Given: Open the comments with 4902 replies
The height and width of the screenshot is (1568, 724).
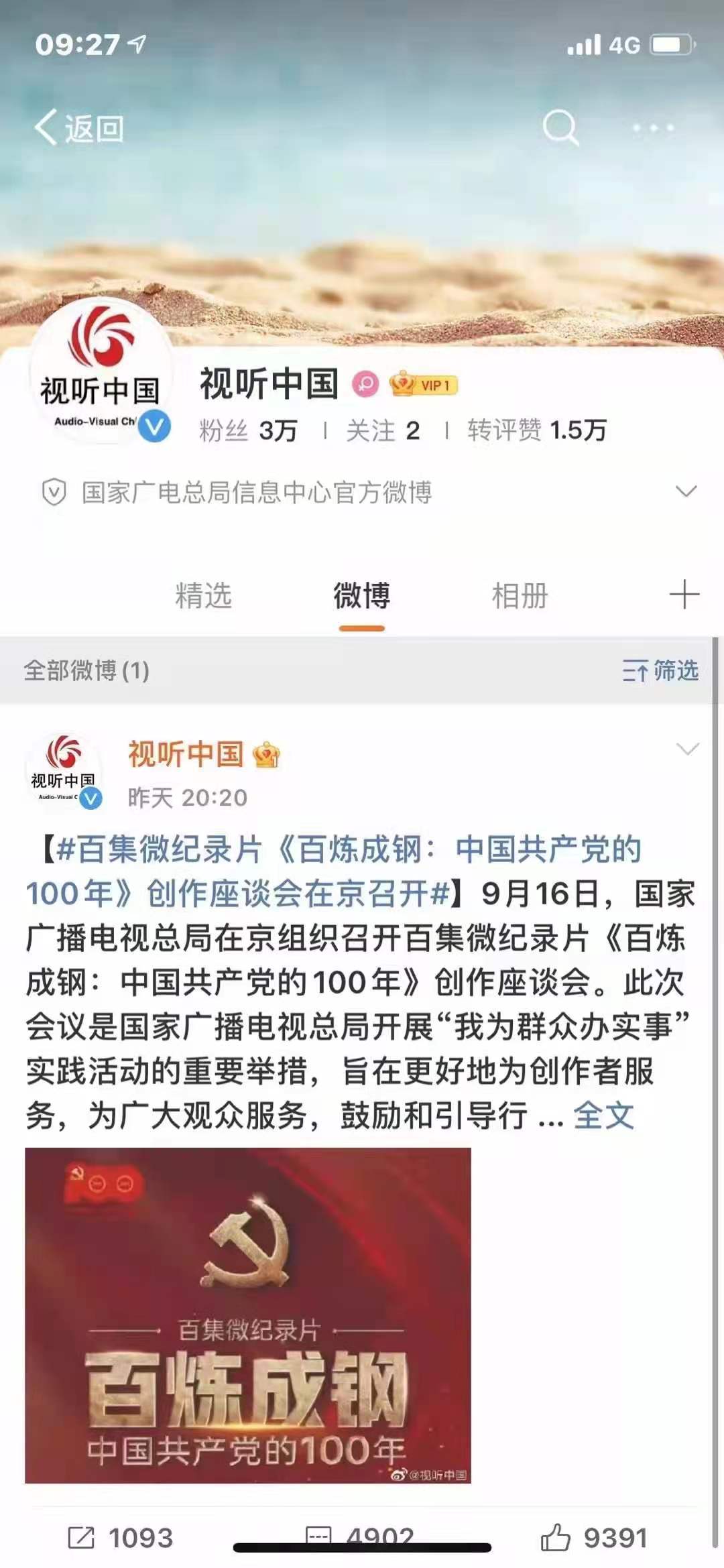Looking at the screenshot, I should pyautogui.click(x=361, y=1535).
